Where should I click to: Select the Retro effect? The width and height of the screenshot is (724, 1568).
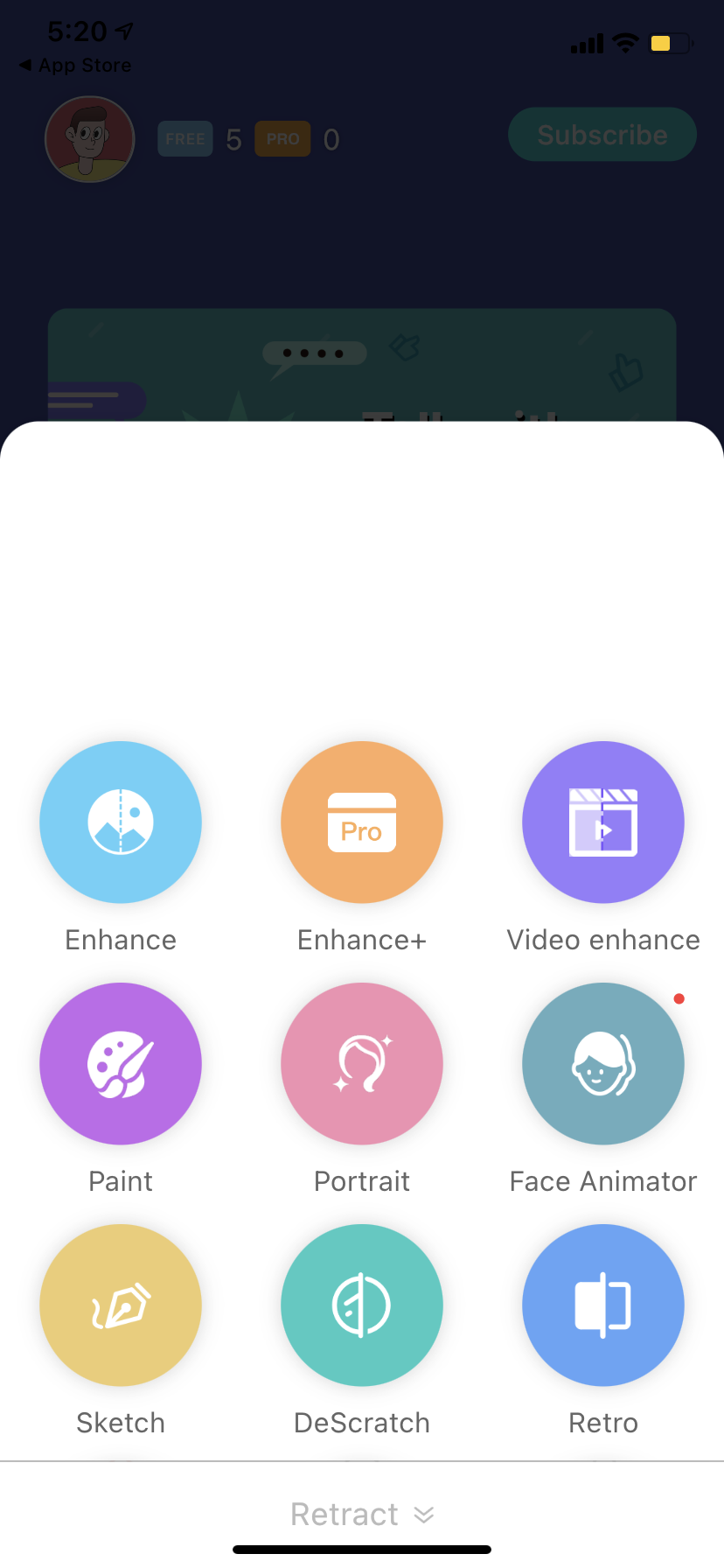tap(603, 1305)
